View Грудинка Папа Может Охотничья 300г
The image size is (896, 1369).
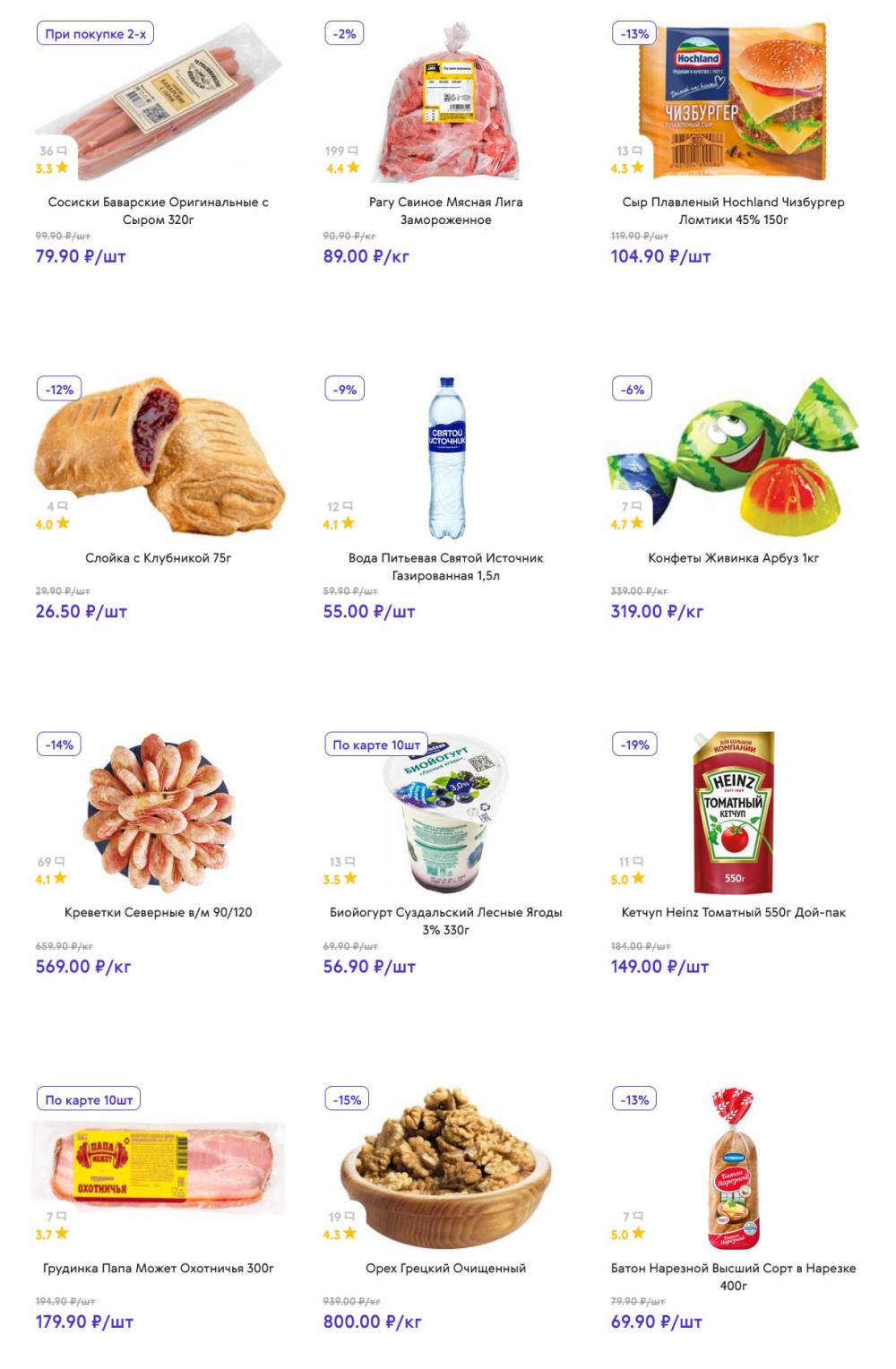coord(159,1268)
